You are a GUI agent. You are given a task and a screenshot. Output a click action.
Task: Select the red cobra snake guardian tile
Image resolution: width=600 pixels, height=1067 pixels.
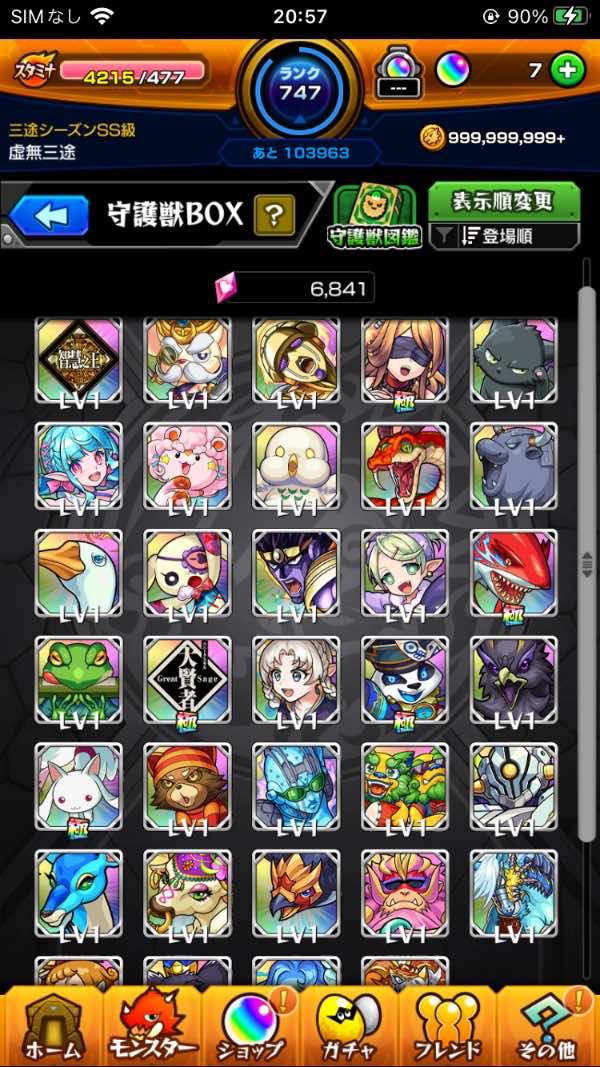pos(404,466)
